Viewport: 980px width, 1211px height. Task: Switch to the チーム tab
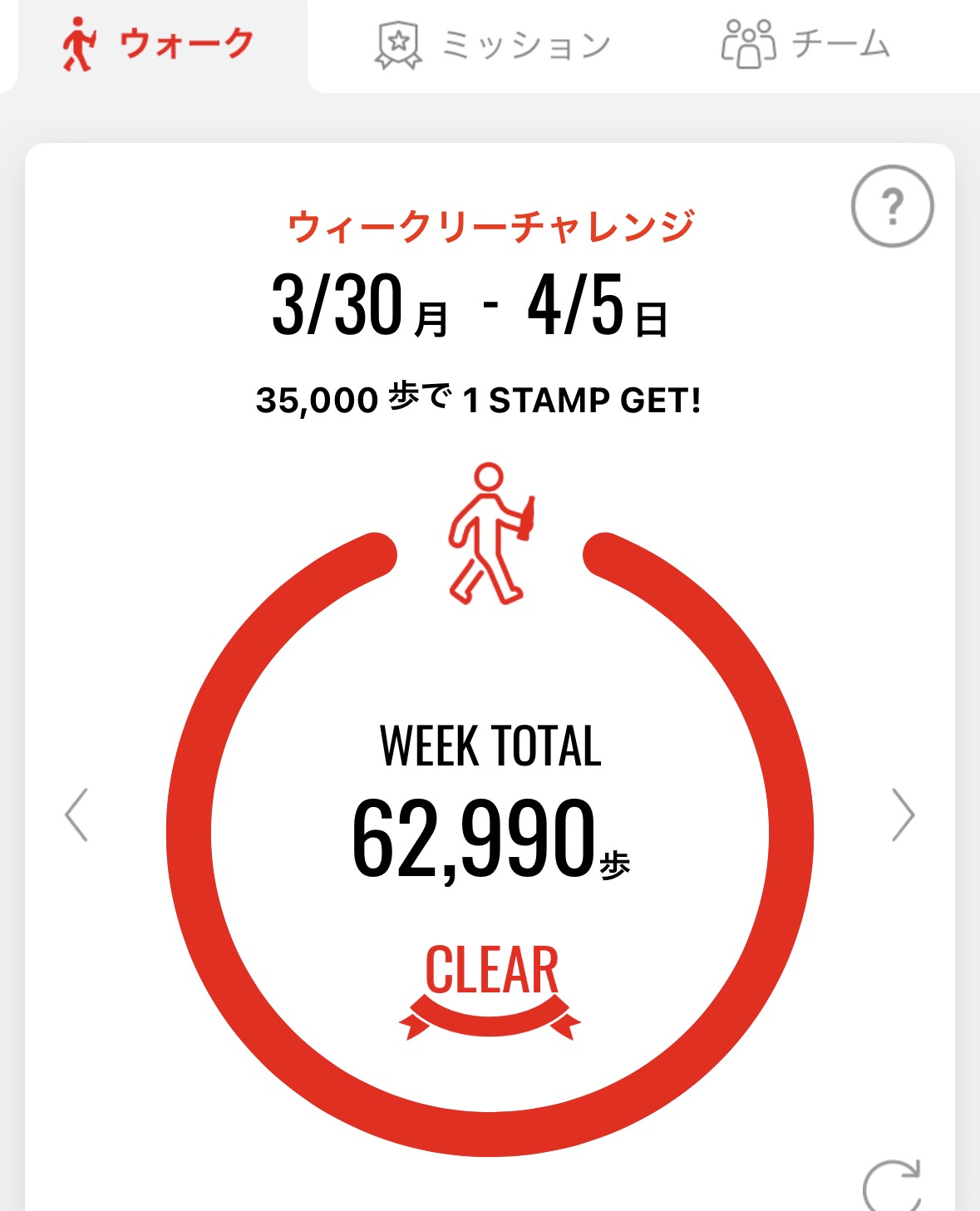(805, 45)
